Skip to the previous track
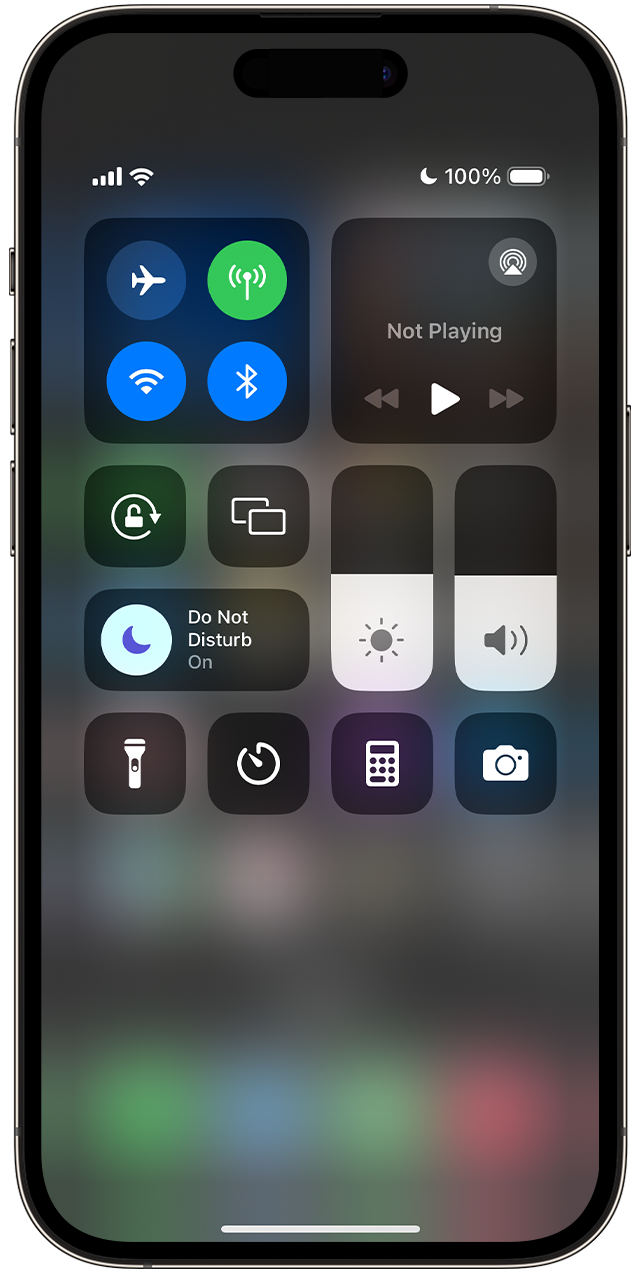 pos(381,399)
